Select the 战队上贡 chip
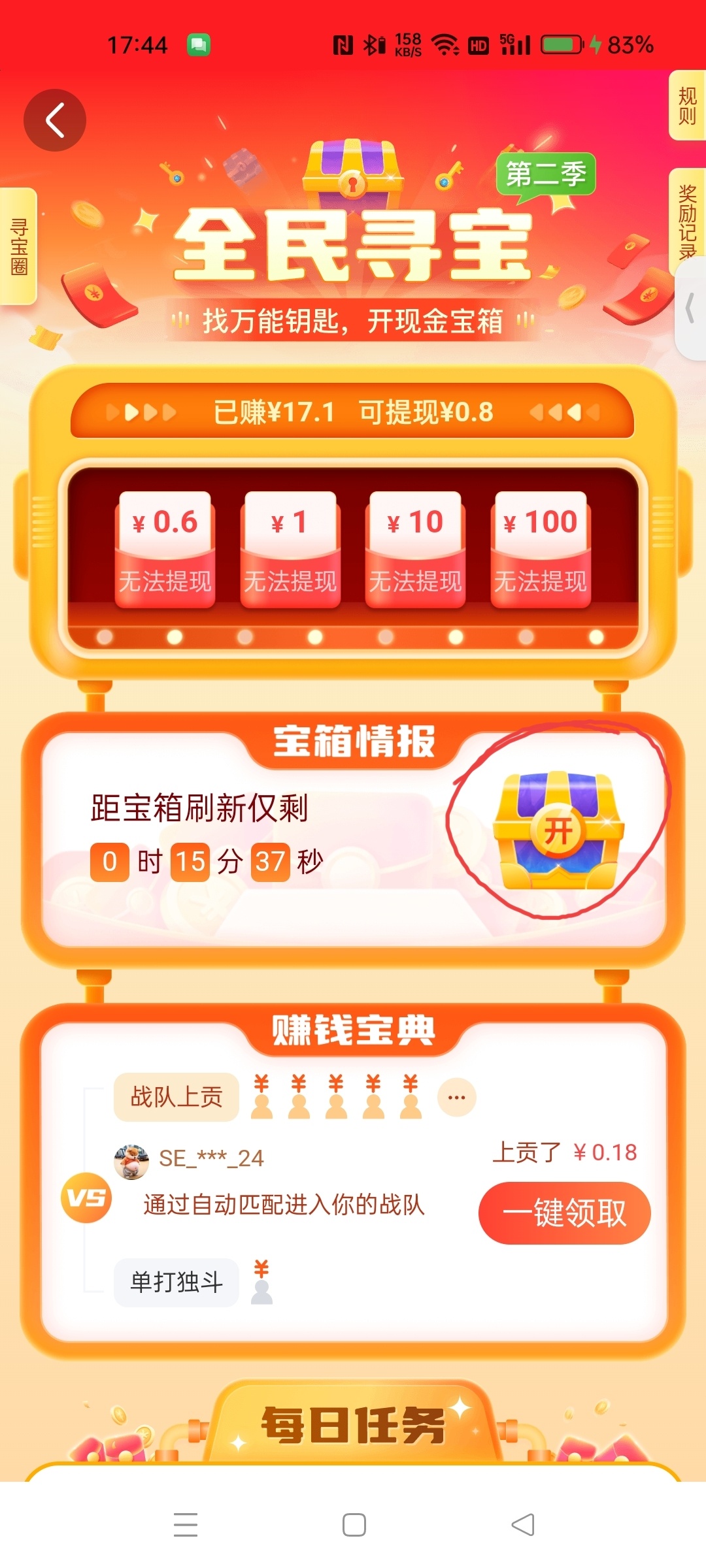This screenshot has height=1568, width=706. [176, 1097]
